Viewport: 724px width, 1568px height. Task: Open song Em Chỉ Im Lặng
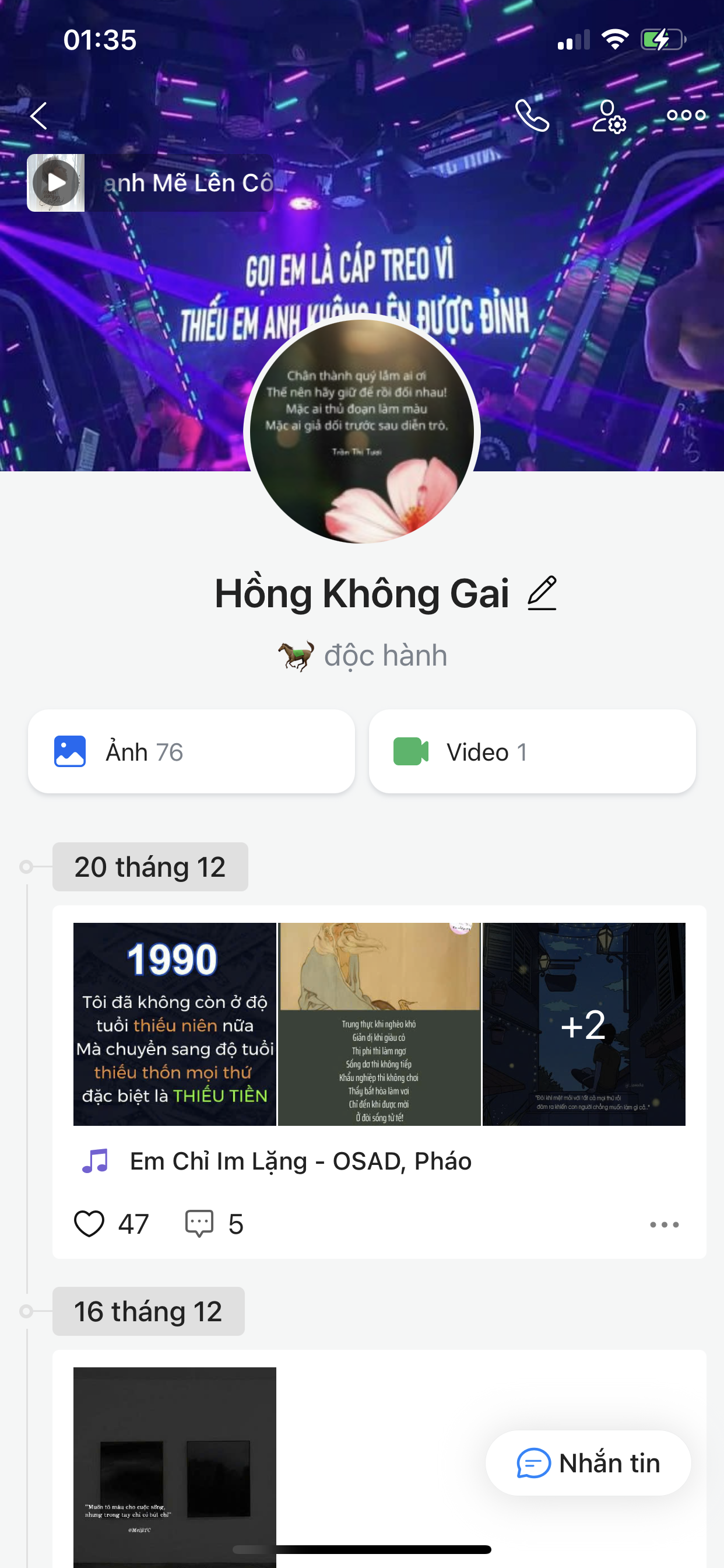point(301,1161)
